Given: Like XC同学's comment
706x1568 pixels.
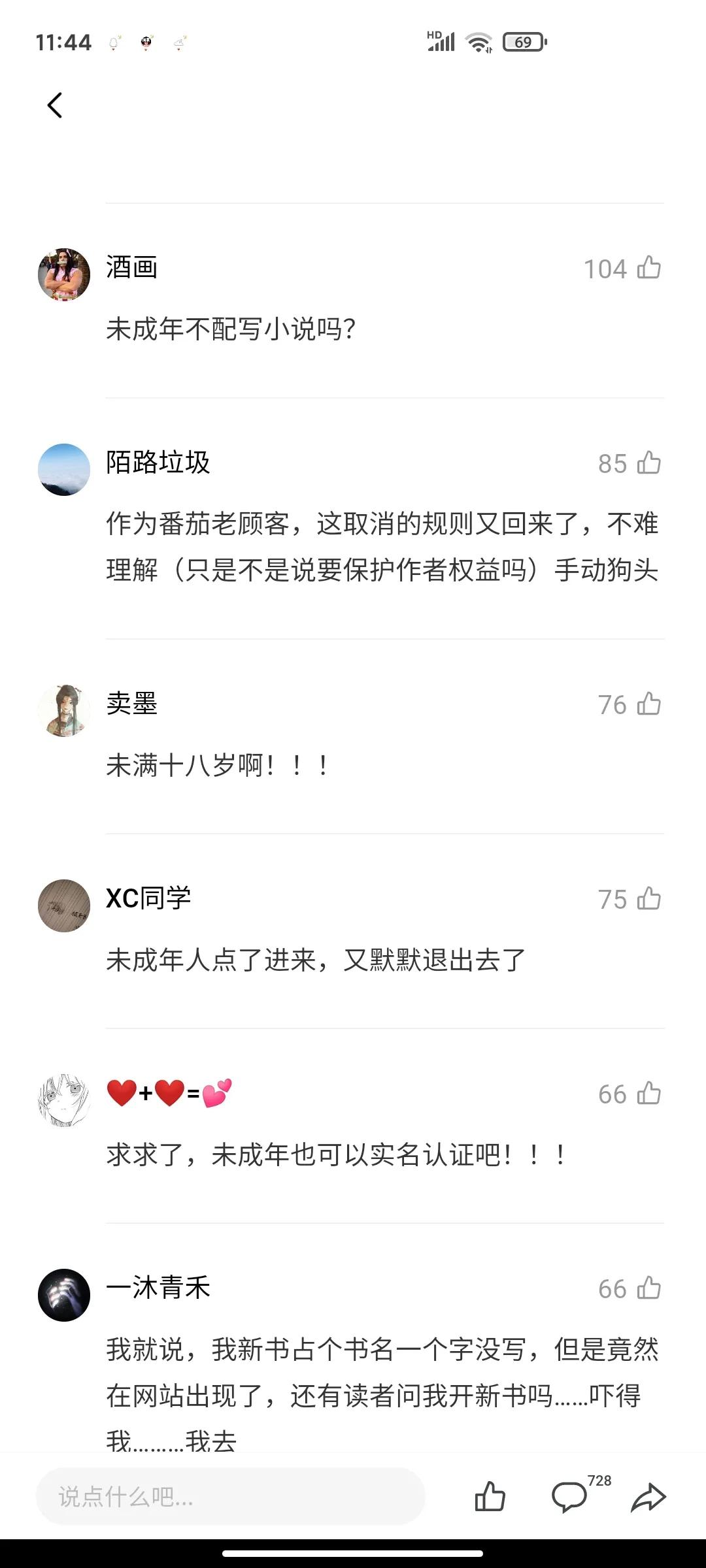Looking at the screenshot, I should click(648, 898).
